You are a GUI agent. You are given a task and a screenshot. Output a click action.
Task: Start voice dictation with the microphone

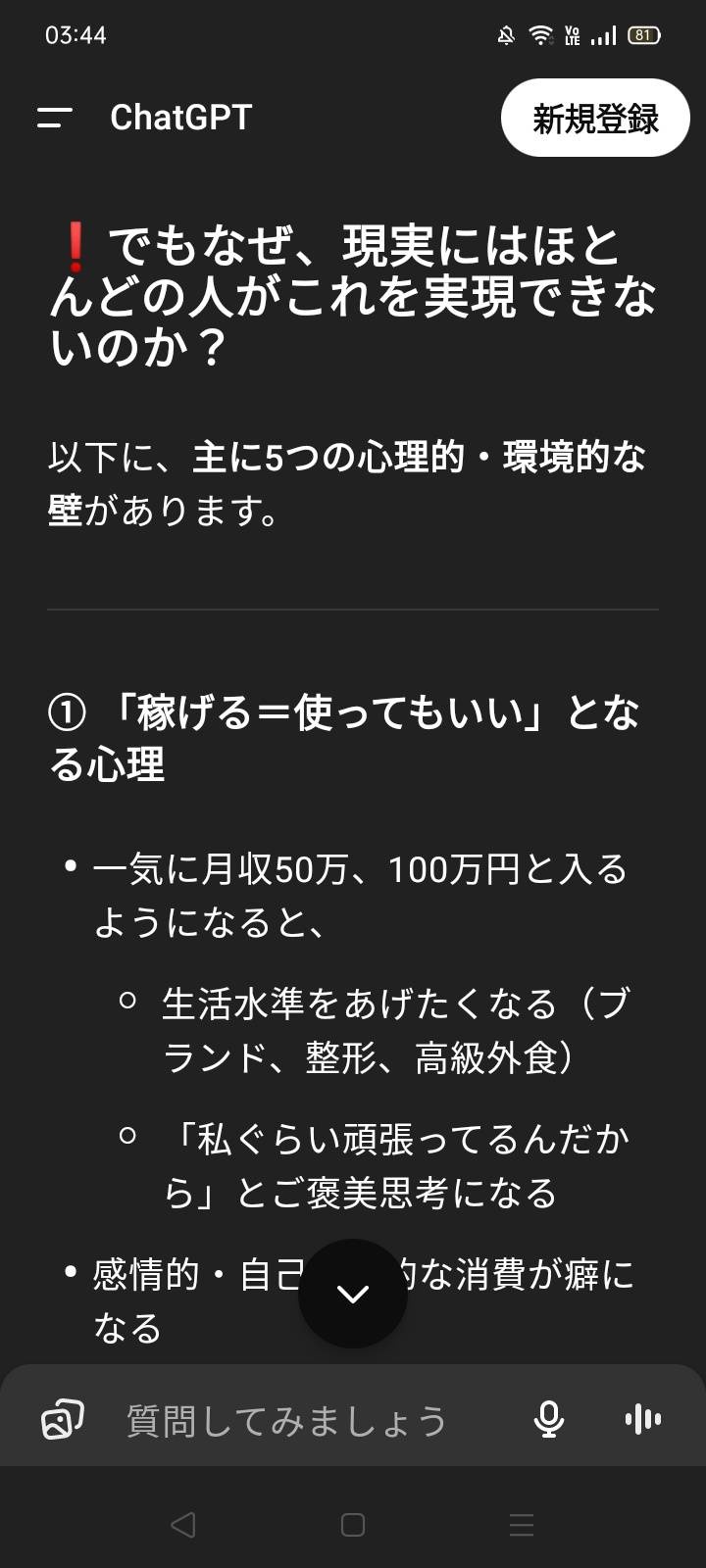[549, 1420]
